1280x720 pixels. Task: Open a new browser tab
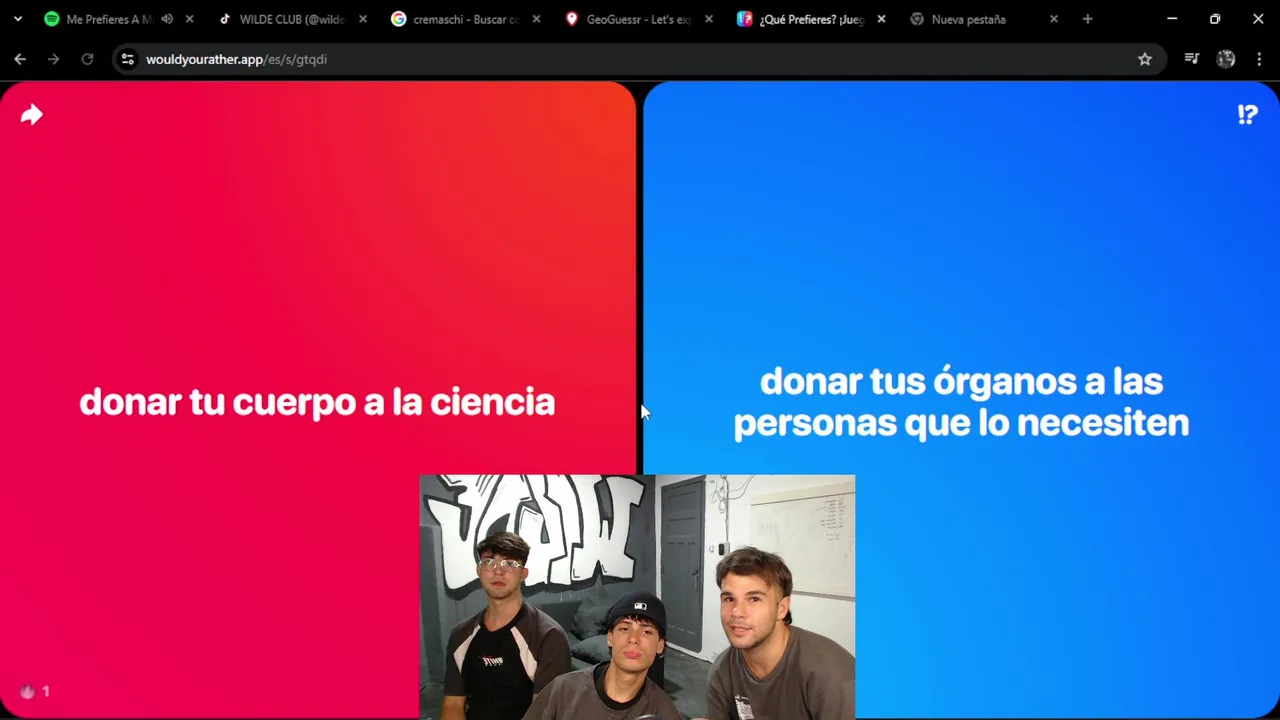click(x=1087, y=19)
